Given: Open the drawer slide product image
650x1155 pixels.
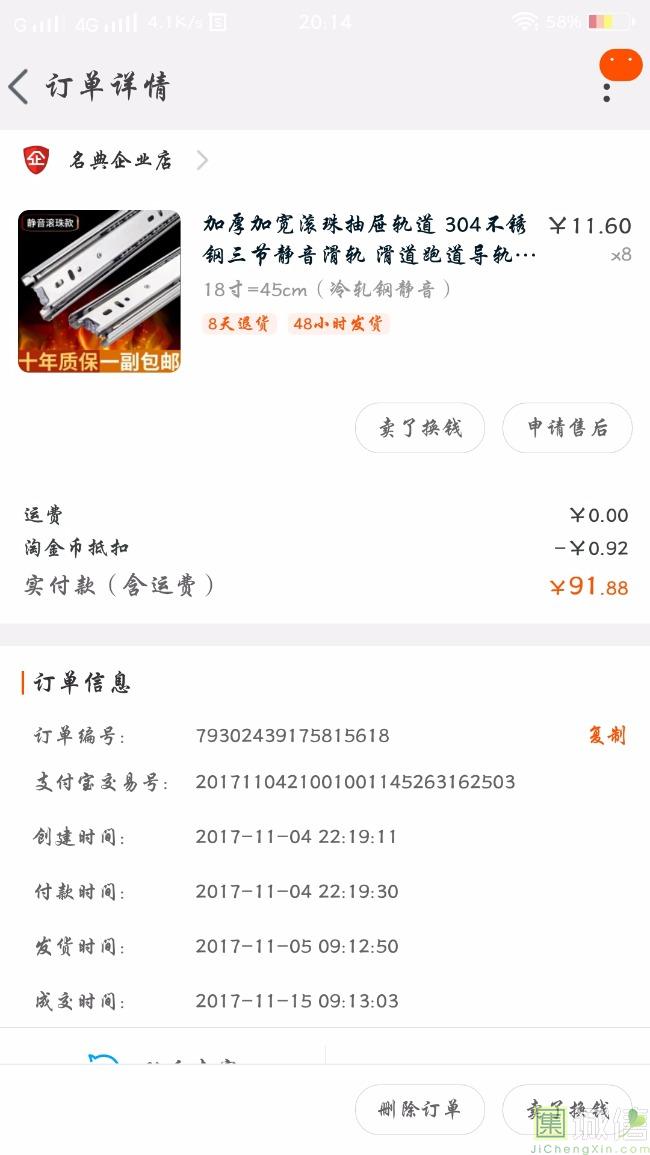Looking at the screenshot, I should [x=99, y=291].
